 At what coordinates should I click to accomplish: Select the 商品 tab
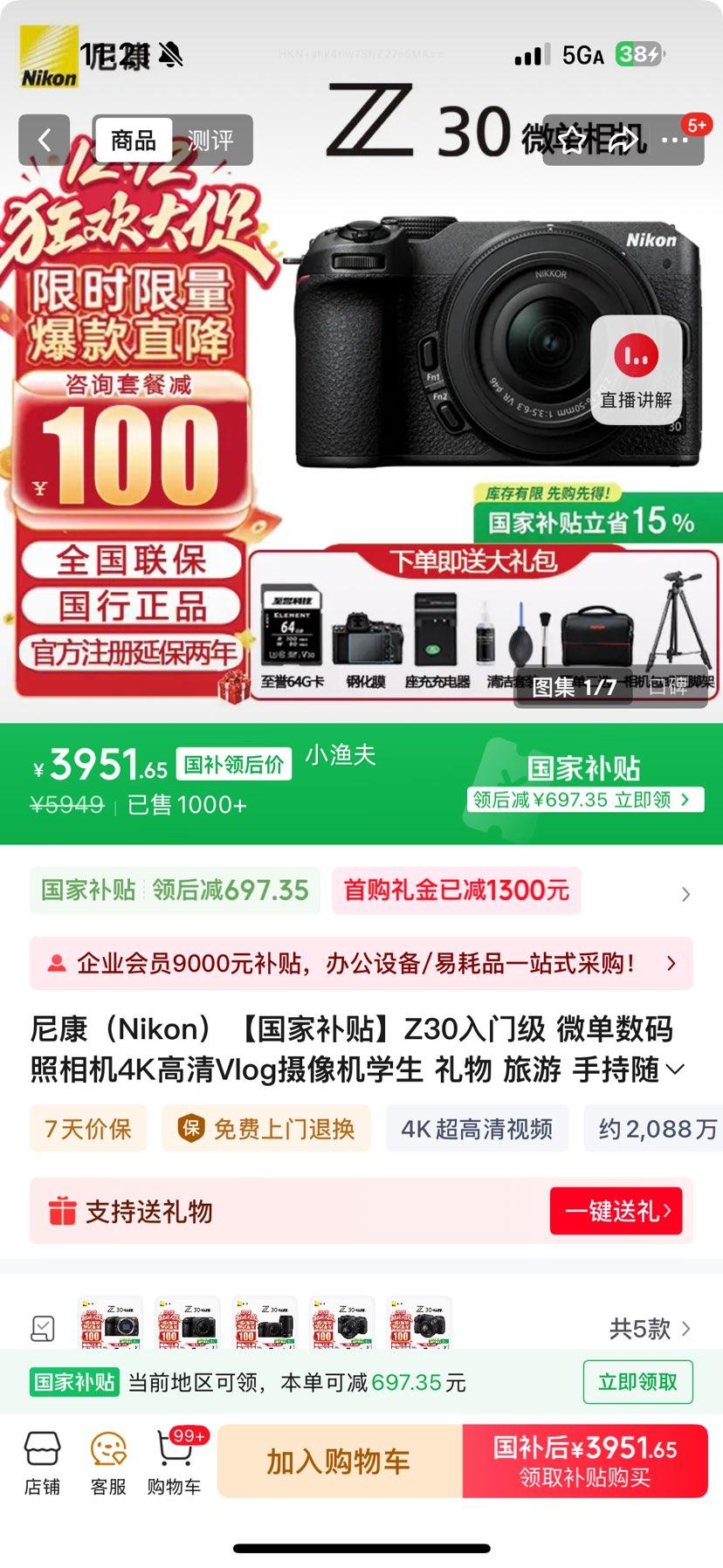point(133,140)
